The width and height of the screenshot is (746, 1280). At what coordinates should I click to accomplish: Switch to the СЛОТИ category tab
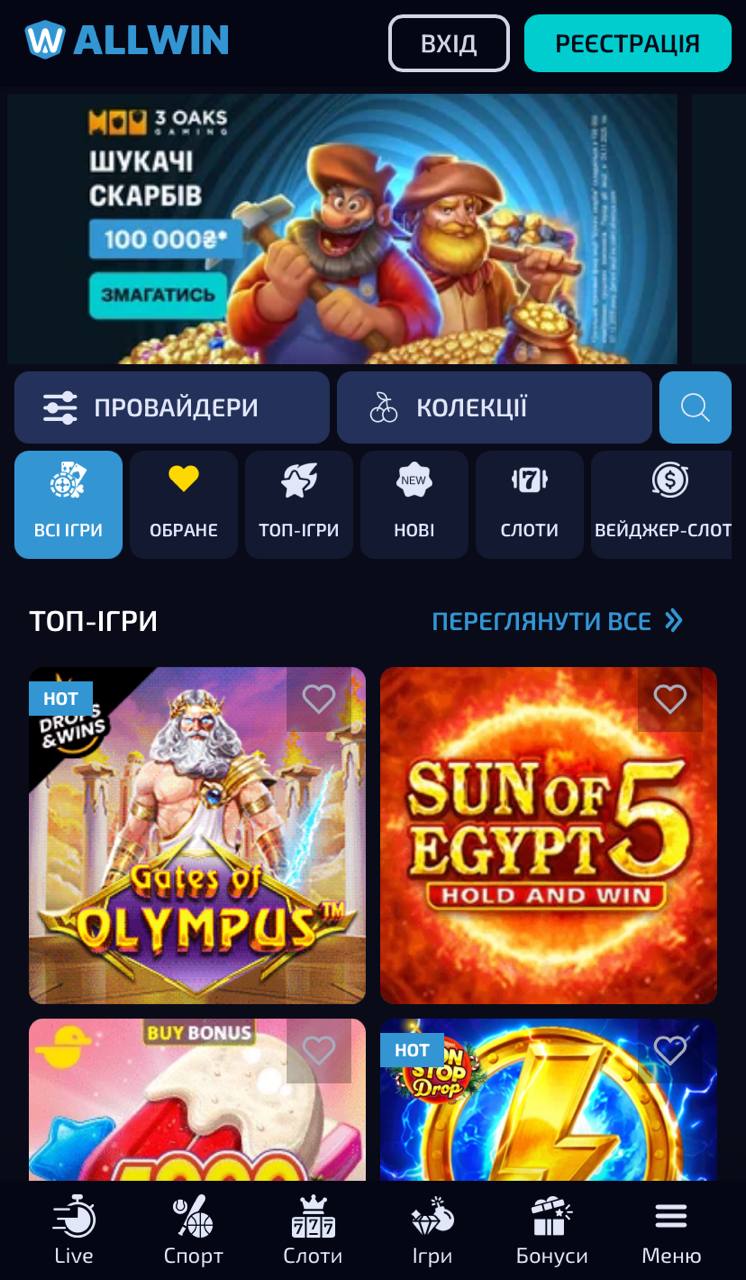(529, 504)
